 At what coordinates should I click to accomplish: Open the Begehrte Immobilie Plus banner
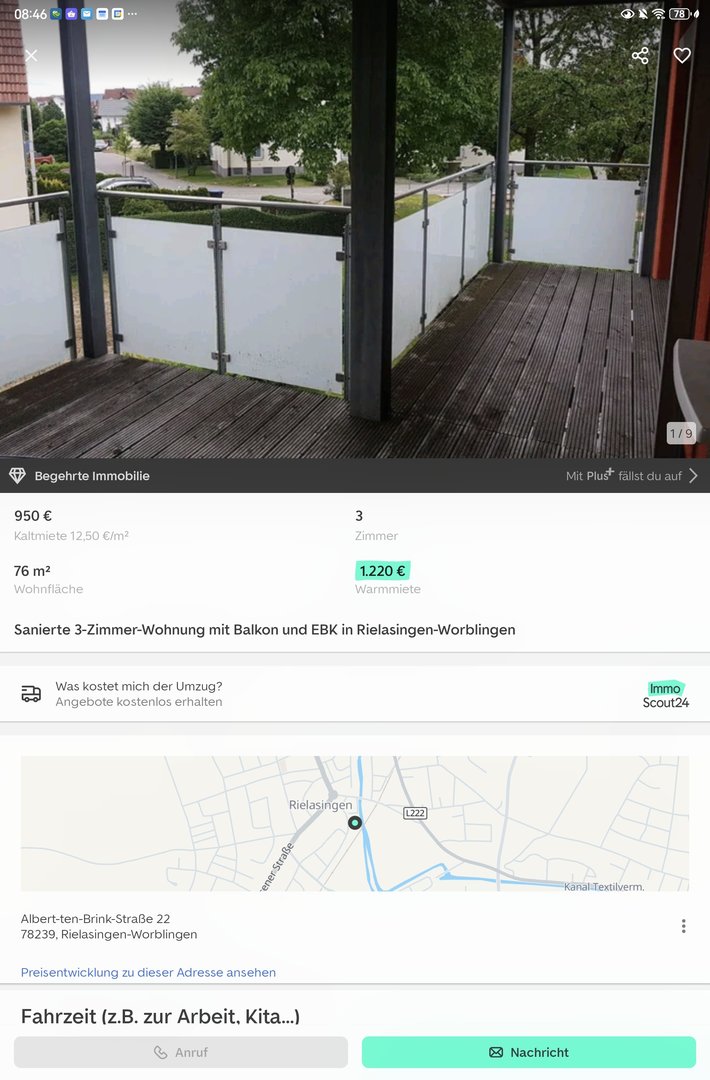pyautogui.click(x=355, y=476)
